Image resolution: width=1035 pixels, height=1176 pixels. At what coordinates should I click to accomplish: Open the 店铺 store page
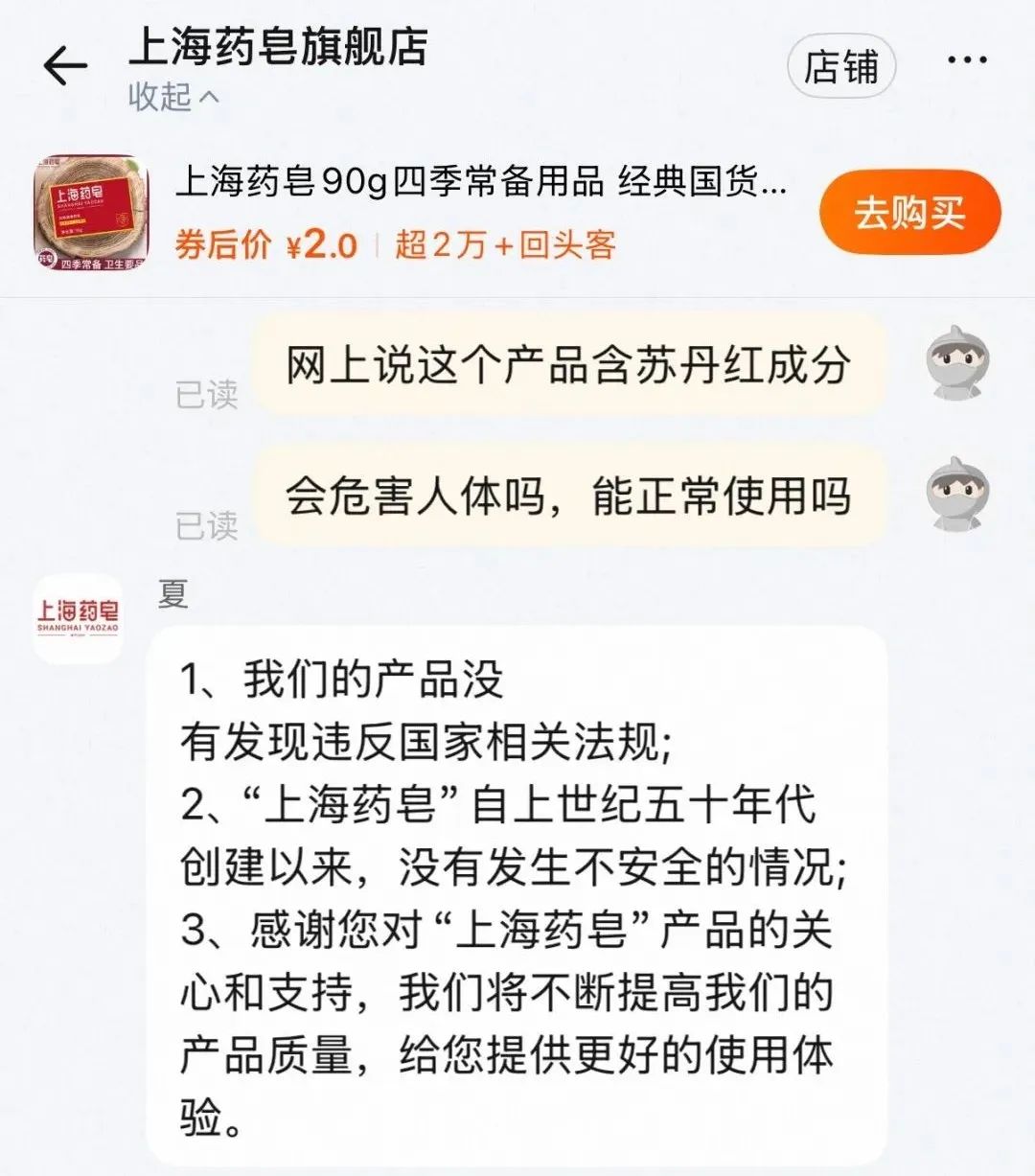click(840, 67)
